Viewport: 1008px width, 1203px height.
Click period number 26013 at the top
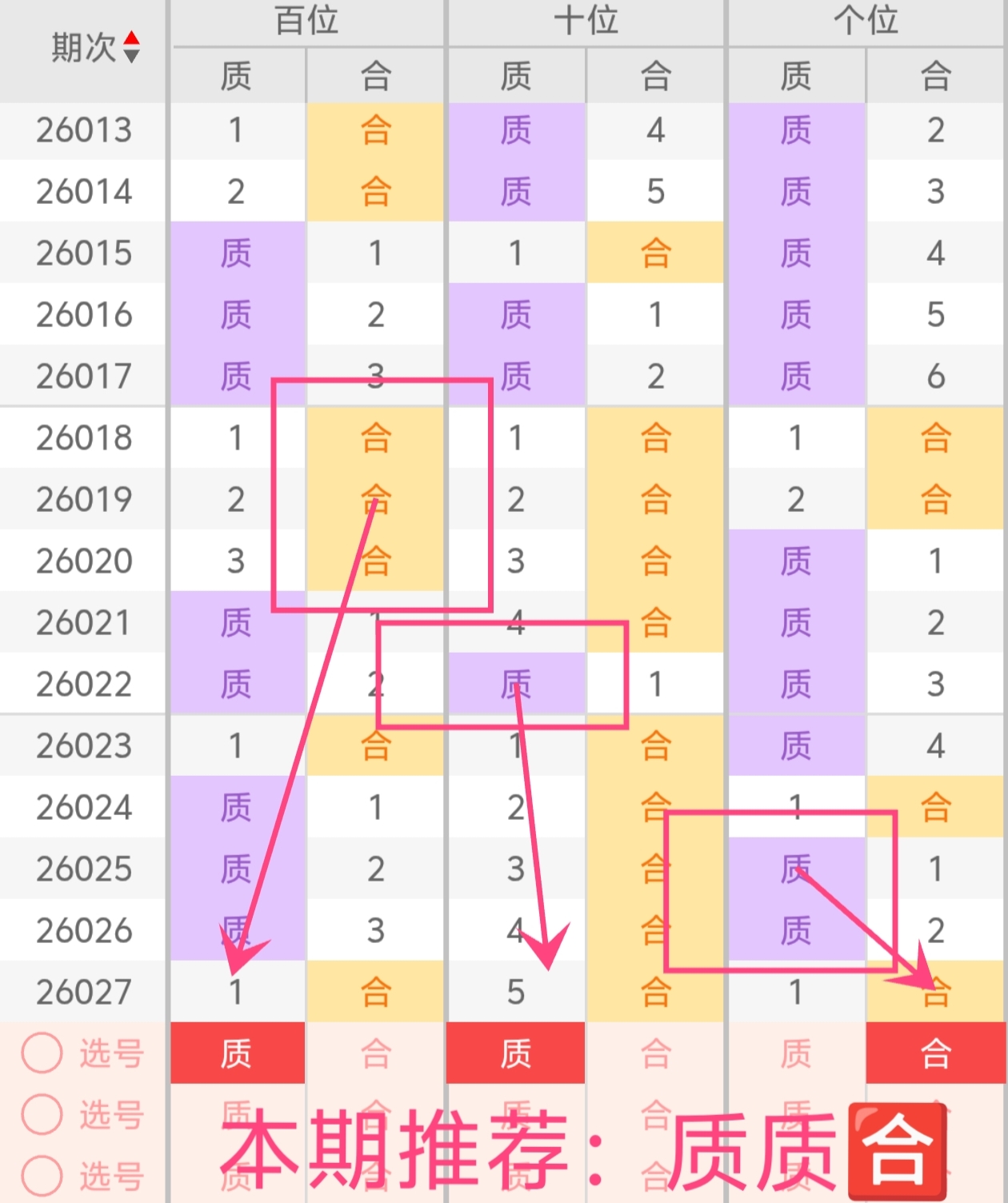click(82, 130)
